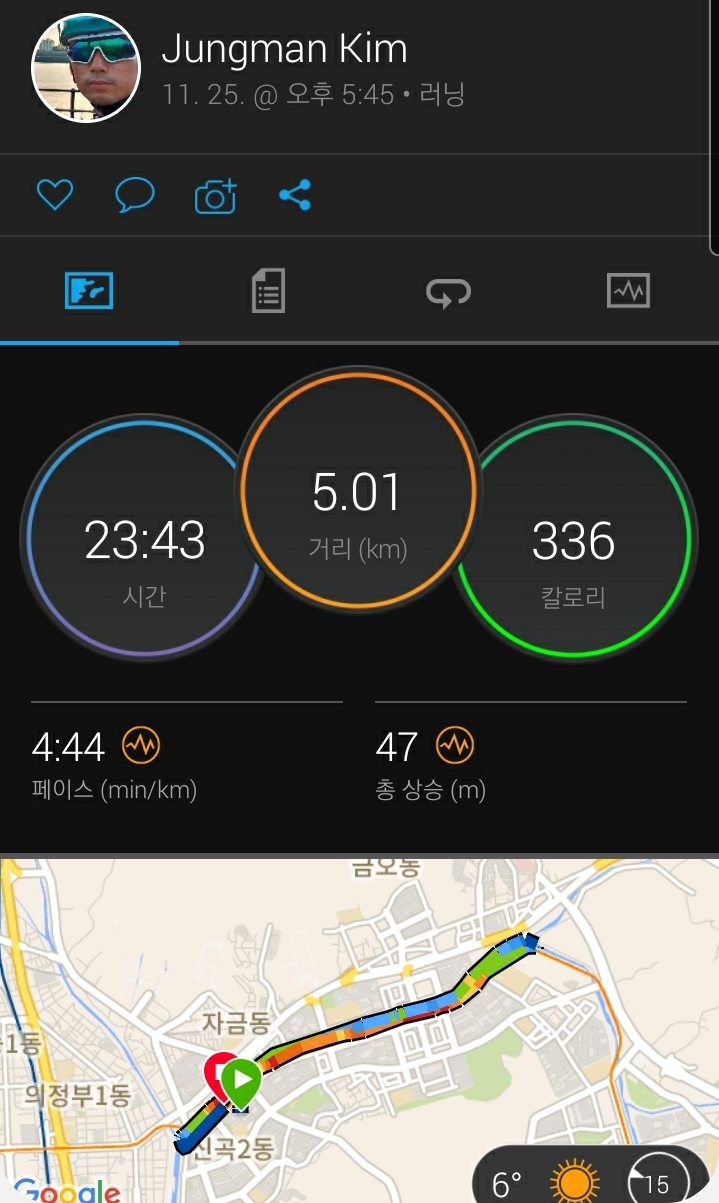Switch to the charts tab
The image size is (719, 1203).
coord(628,292)
